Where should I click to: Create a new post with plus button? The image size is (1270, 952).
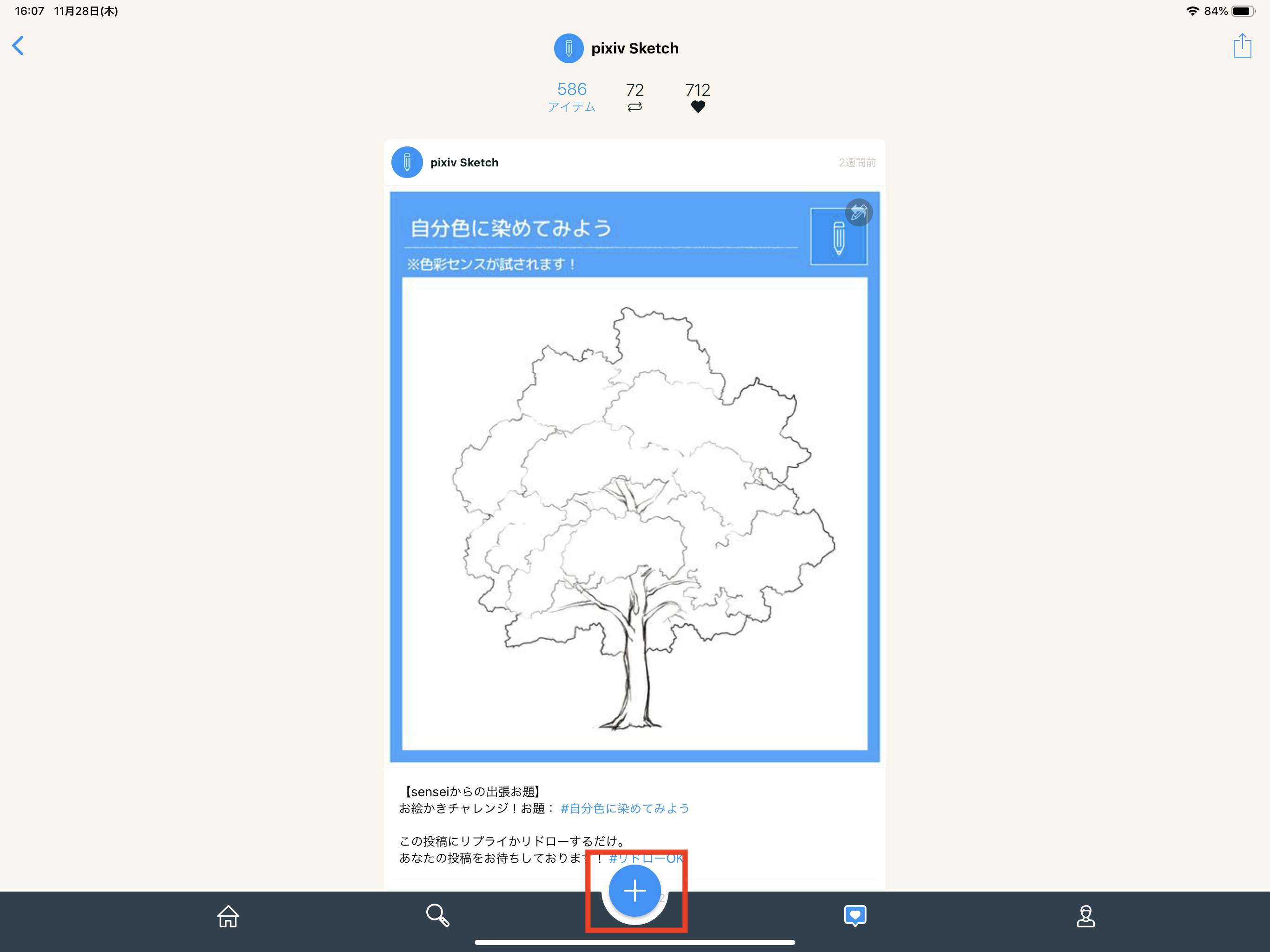(635, 891)
